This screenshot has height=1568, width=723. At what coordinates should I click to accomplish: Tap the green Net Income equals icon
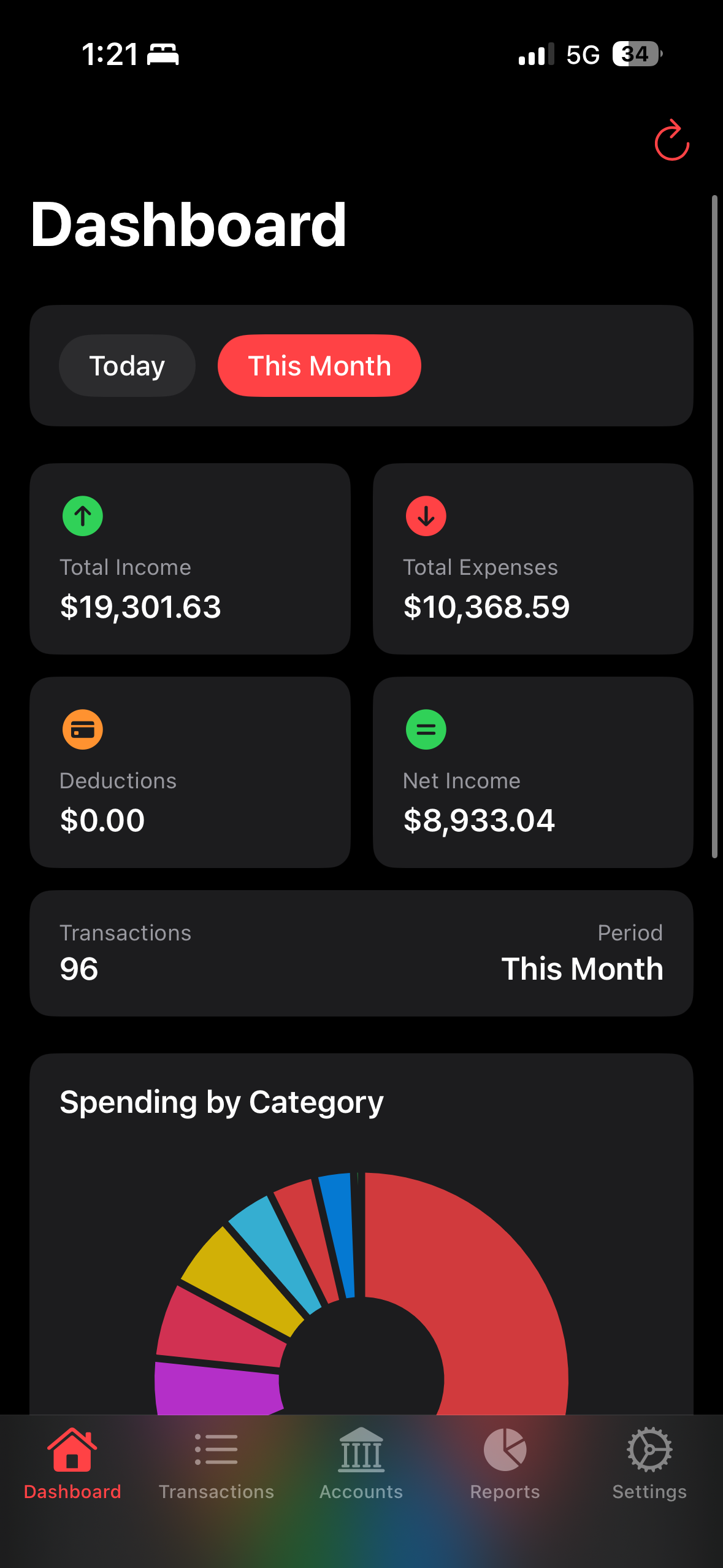pos(426,729)
